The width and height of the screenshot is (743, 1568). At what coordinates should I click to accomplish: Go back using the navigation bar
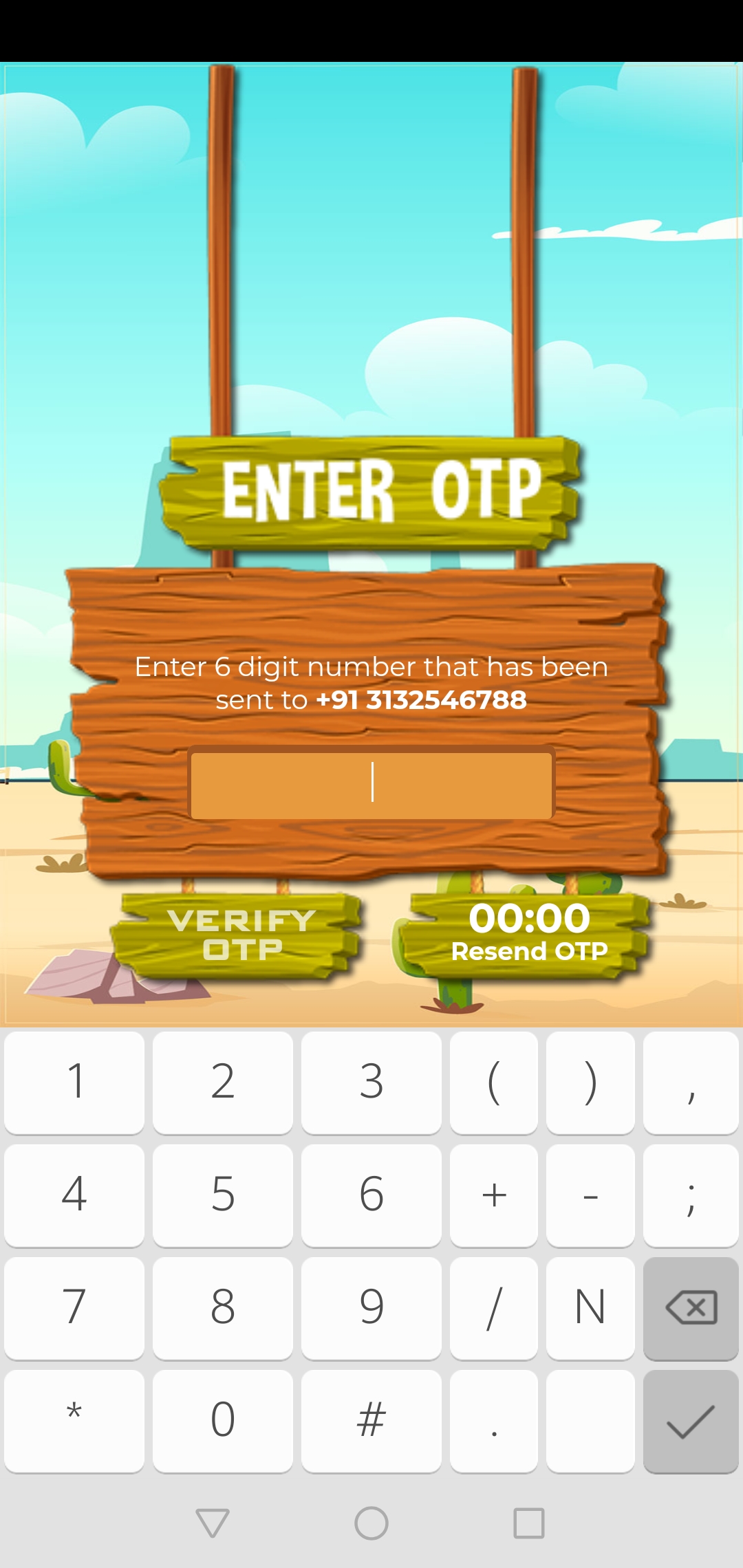tap(213, 1523)
